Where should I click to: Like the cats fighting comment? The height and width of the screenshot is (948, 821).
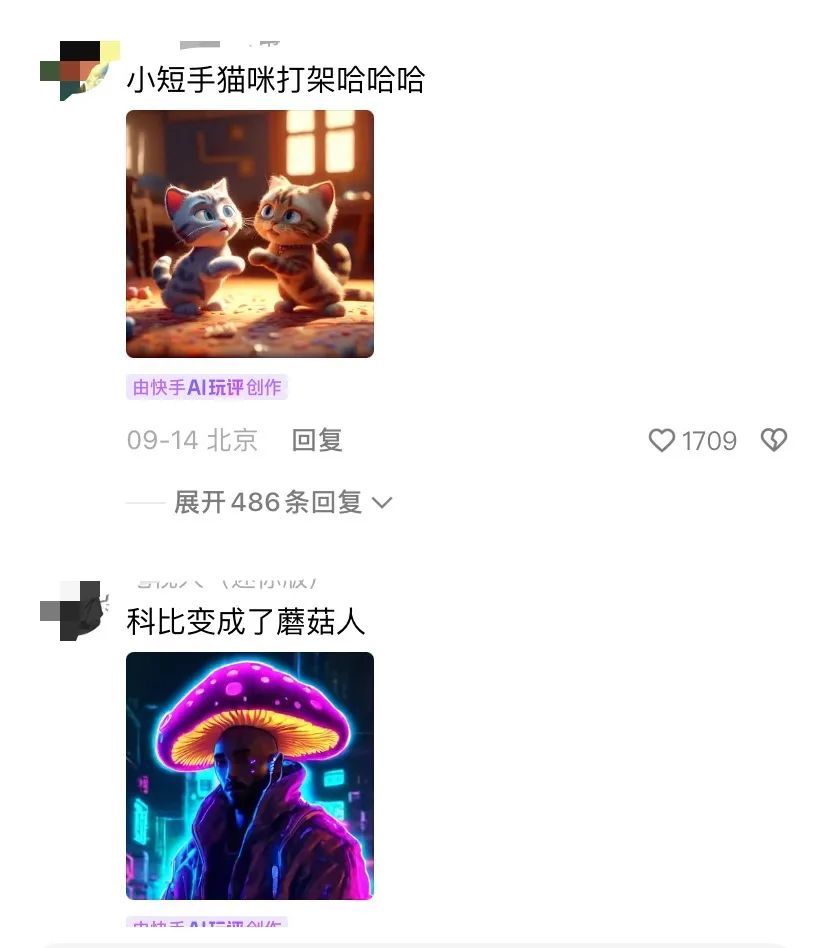(x=662, y=440)
